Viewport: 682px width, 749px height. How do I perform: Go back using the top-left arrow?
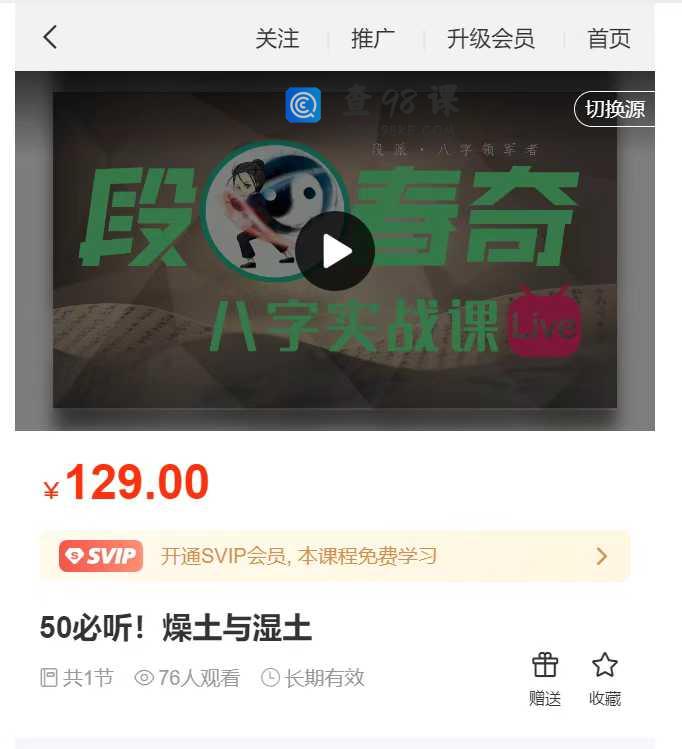tap(50, 38)
